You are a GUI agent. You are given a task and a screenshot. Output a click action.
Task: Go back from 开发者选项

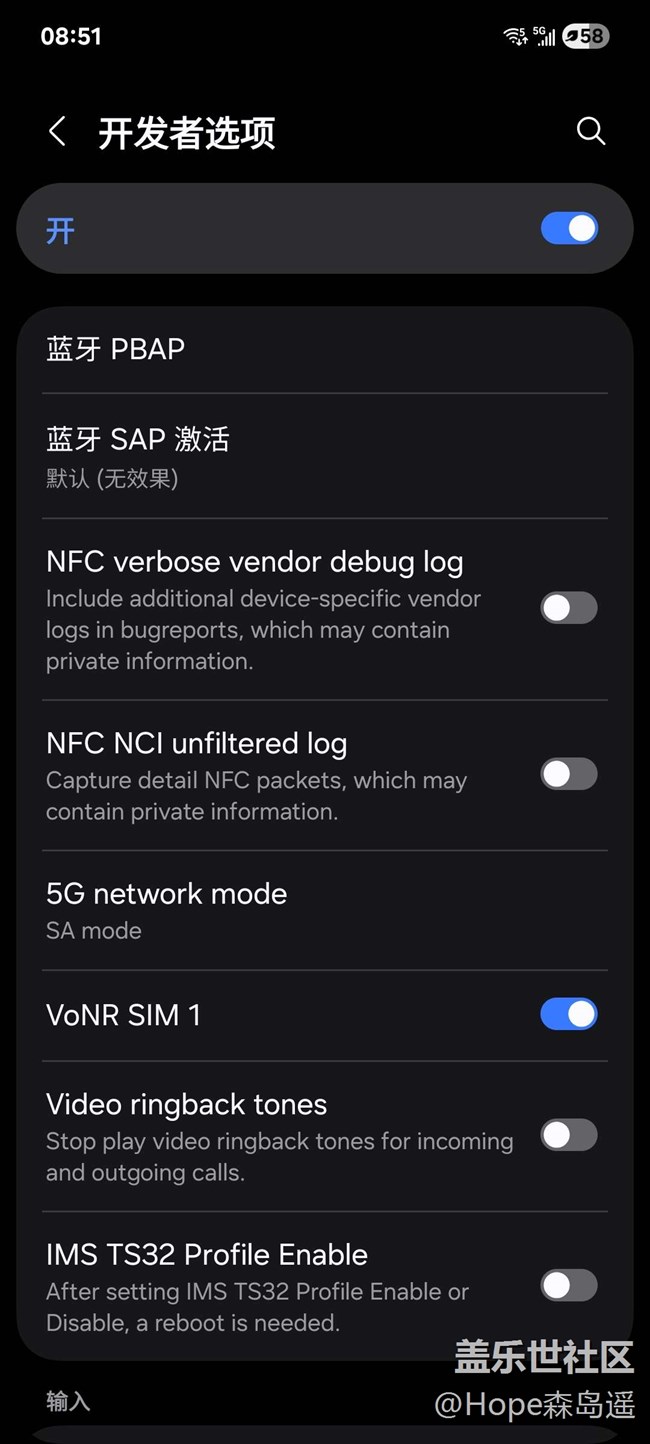[x=57, y=132]
